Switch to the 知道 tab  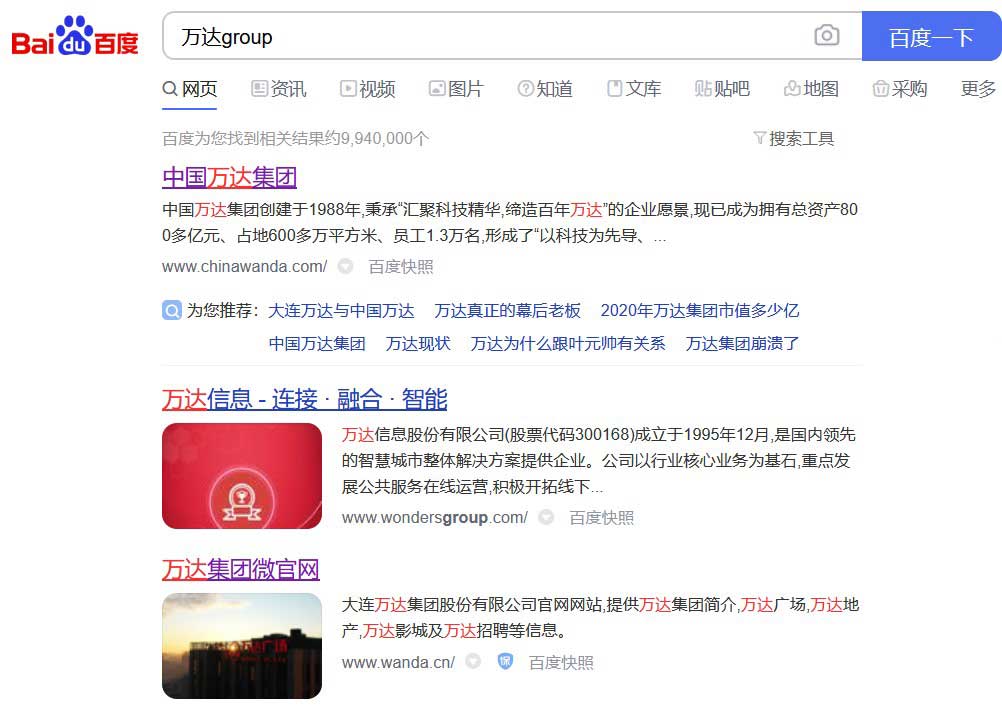545,89
